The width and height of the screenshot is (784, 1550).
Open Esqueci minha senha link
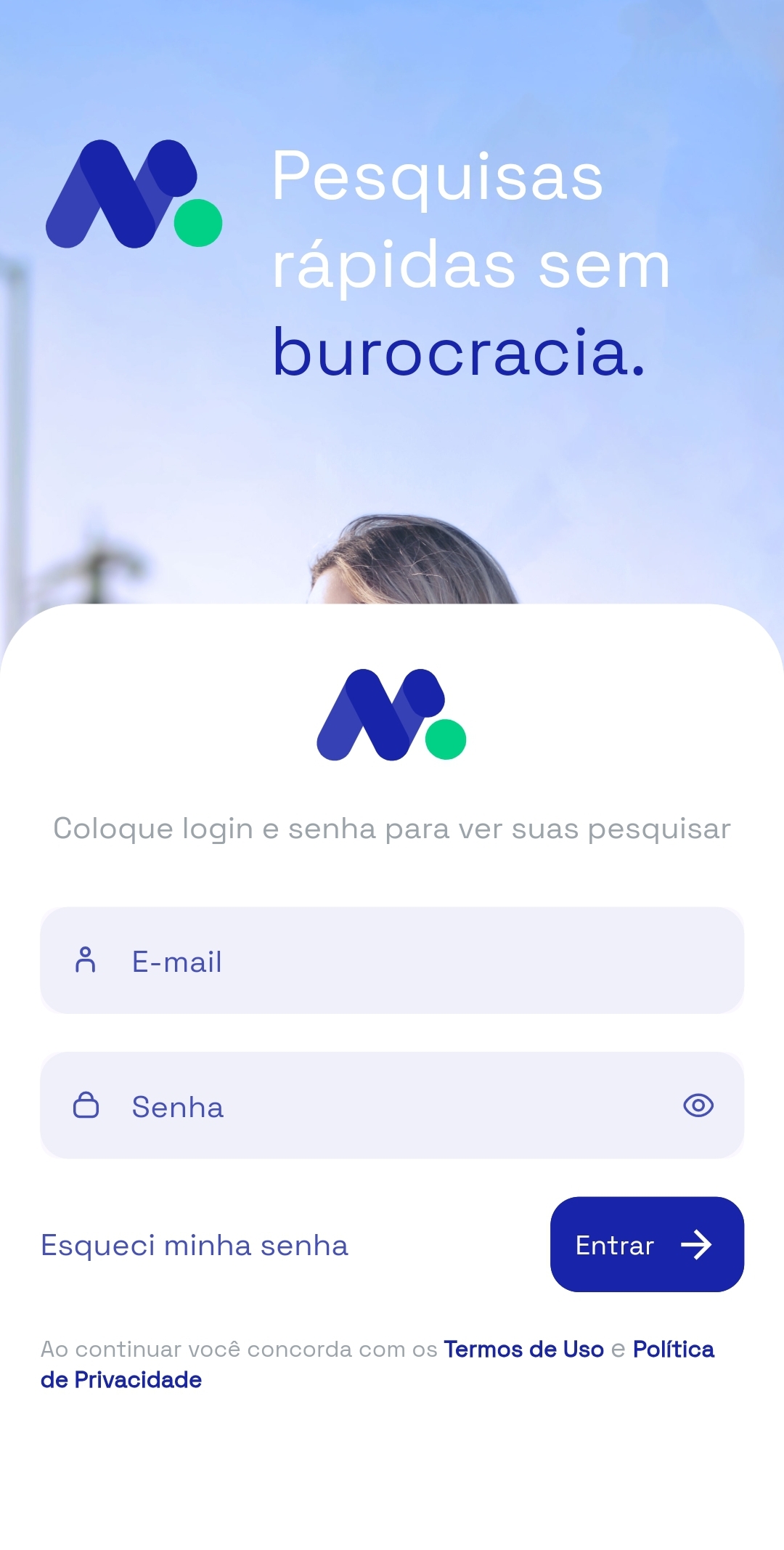point(195,1245)
